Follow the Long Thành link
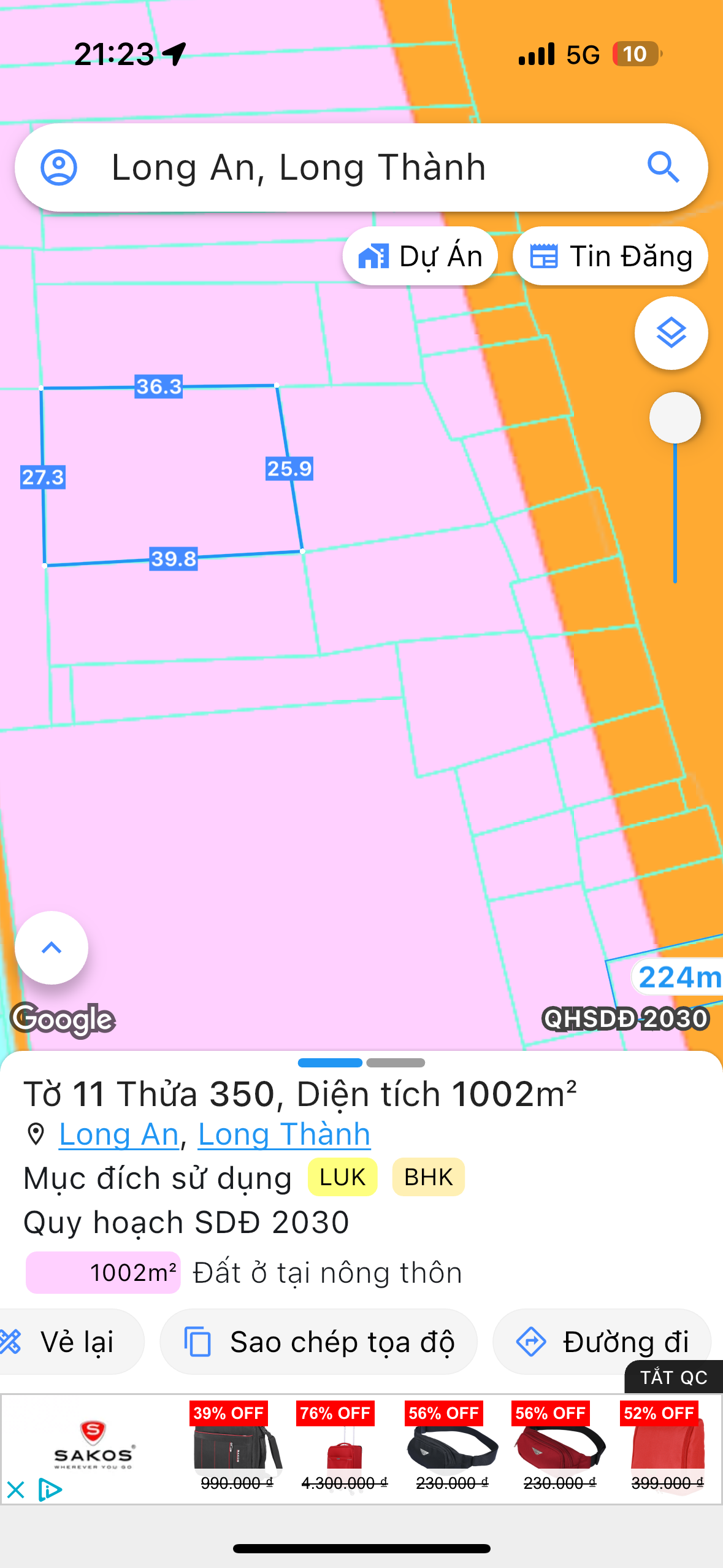 284,1134
